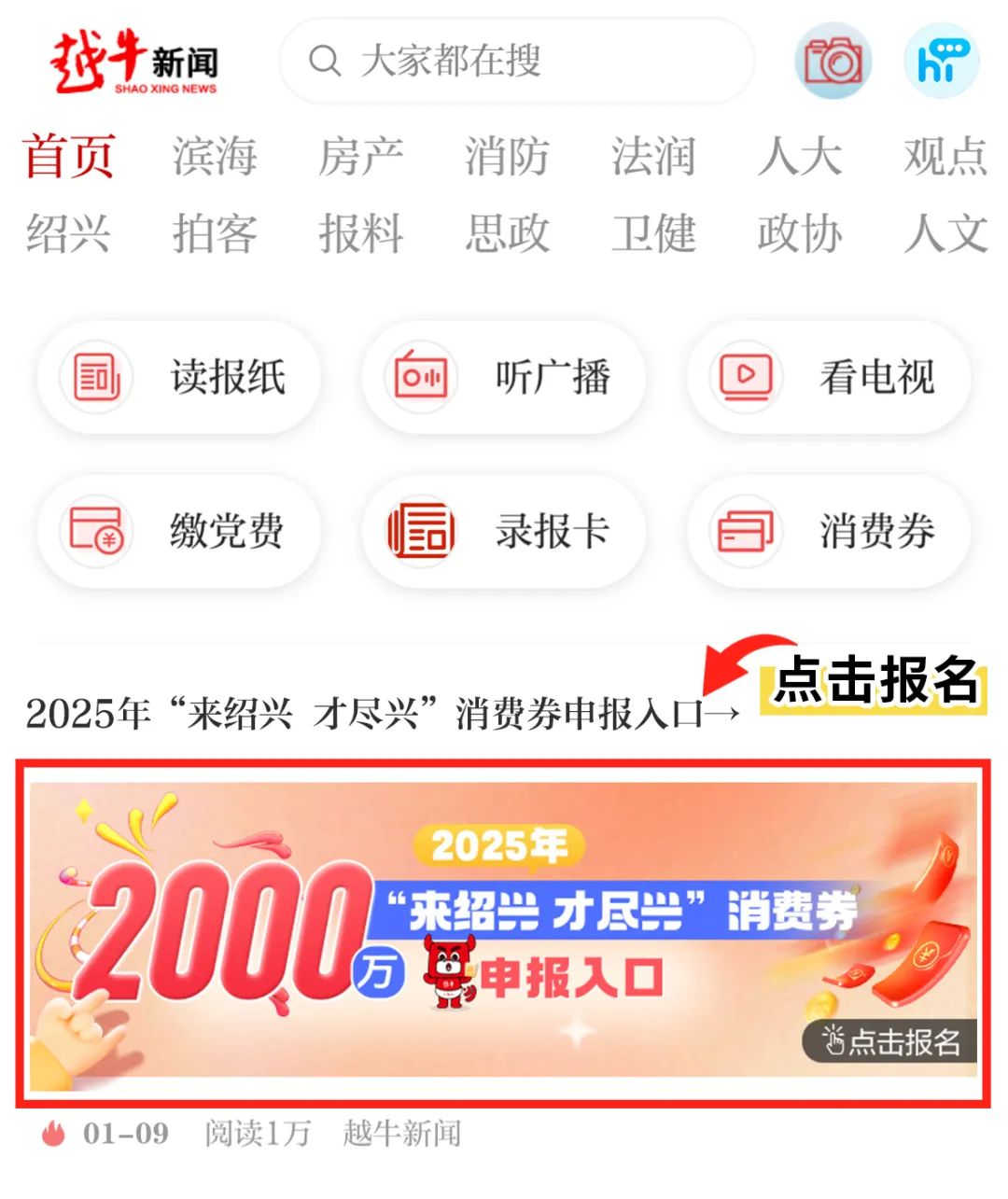This screenshot has height=1199, width=1008.
Task: Open 读报纸 newspaper reader
Action: (x=179, y=377)
